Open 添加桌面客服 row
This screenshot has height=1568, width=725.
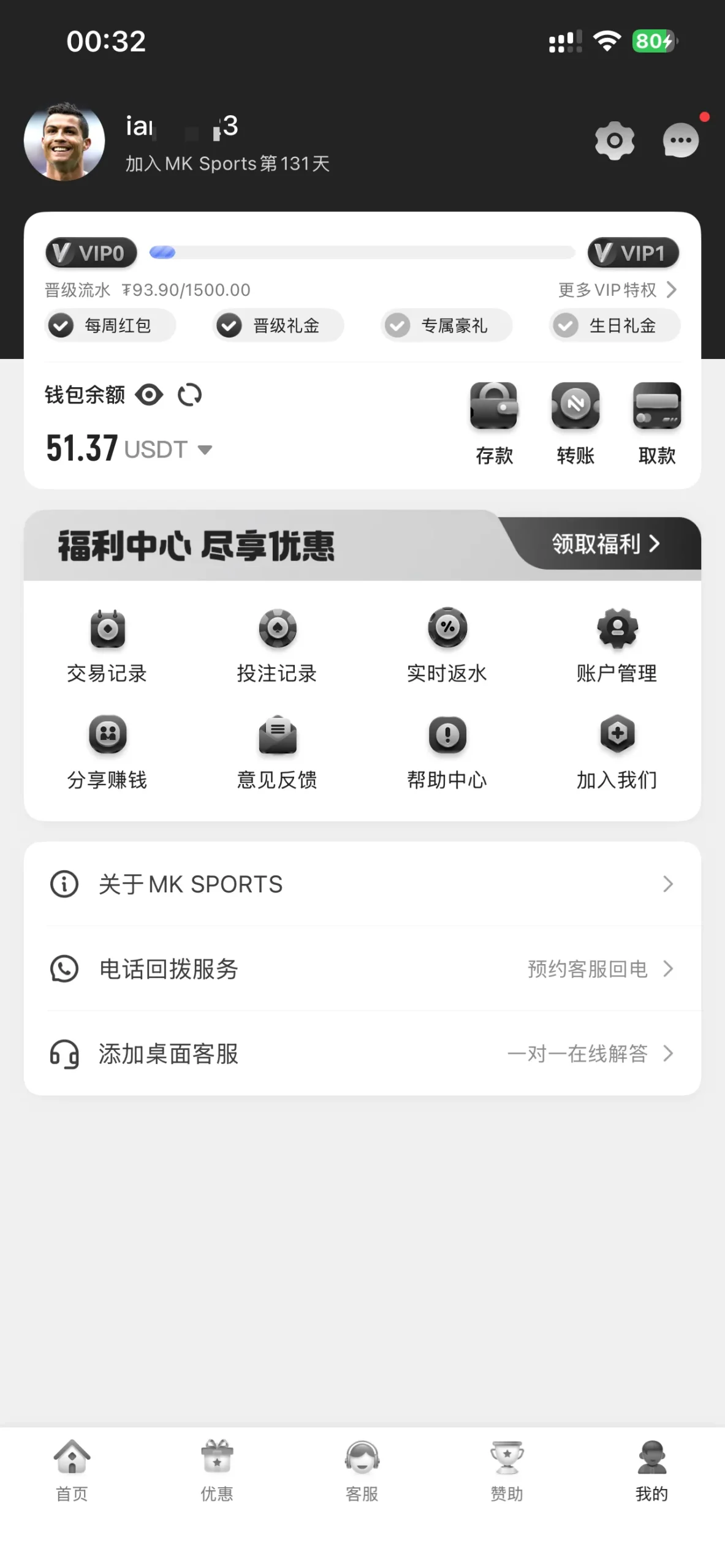tap(362, 1053)
